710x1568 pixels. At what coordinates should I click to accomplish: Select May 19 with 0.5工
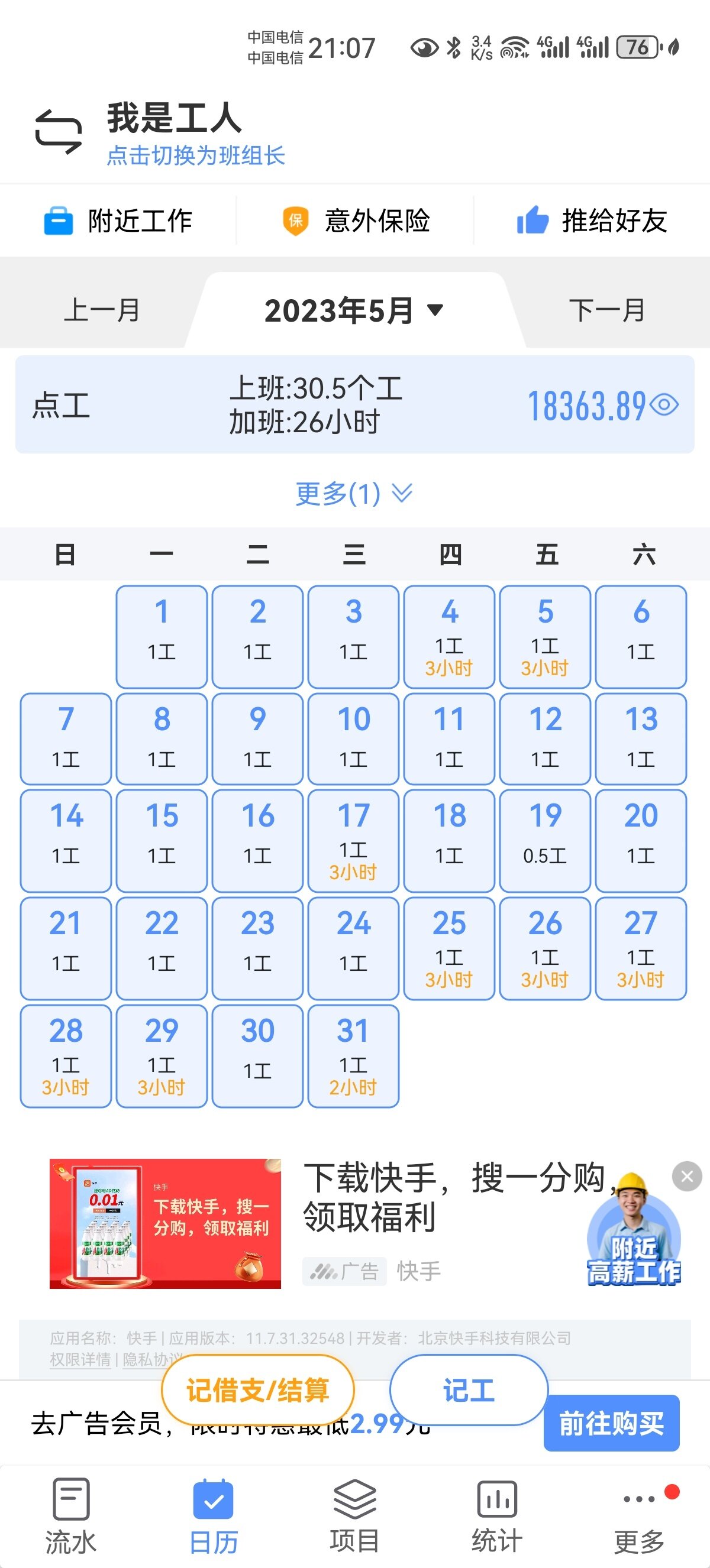545,840
